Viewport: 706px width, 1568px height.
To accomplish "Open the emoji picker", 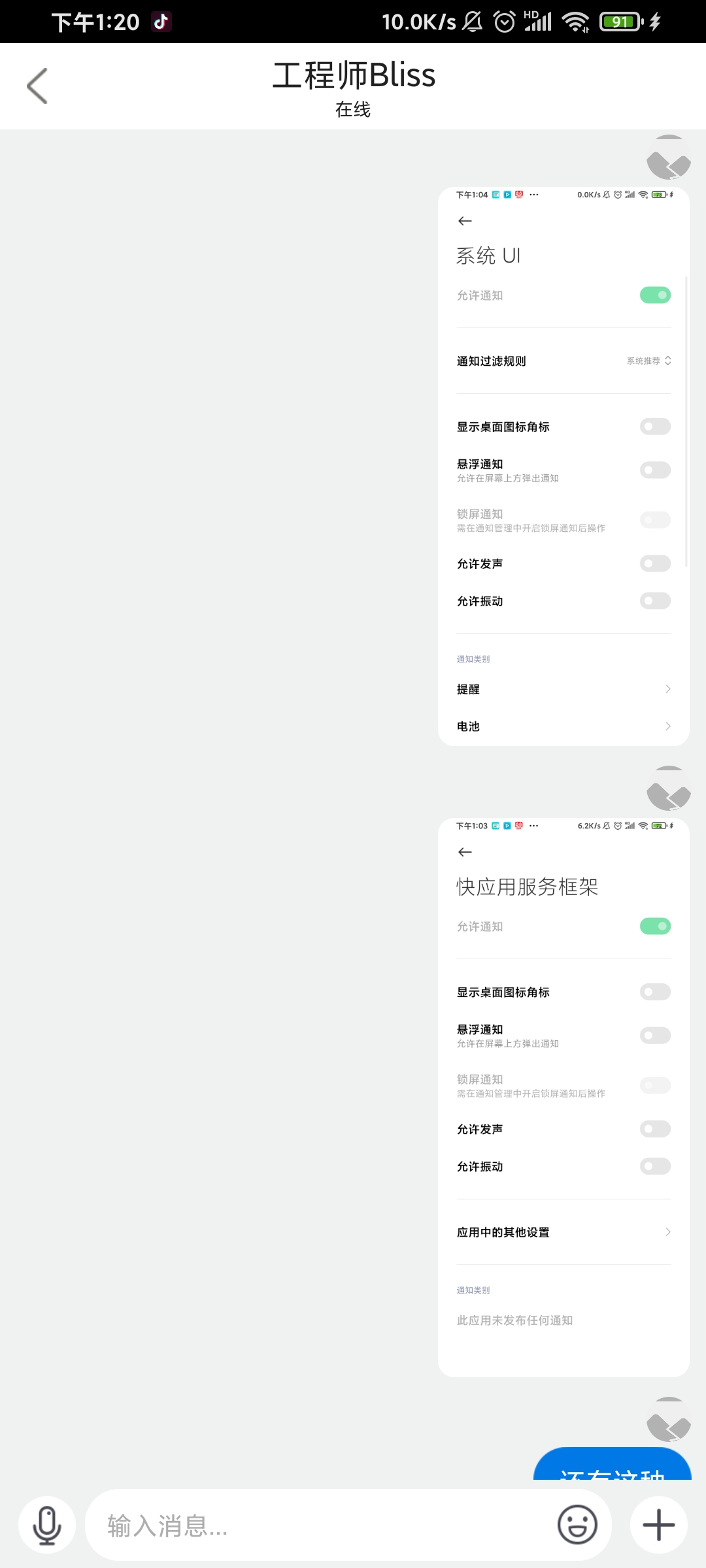I will click(577, 1525).
